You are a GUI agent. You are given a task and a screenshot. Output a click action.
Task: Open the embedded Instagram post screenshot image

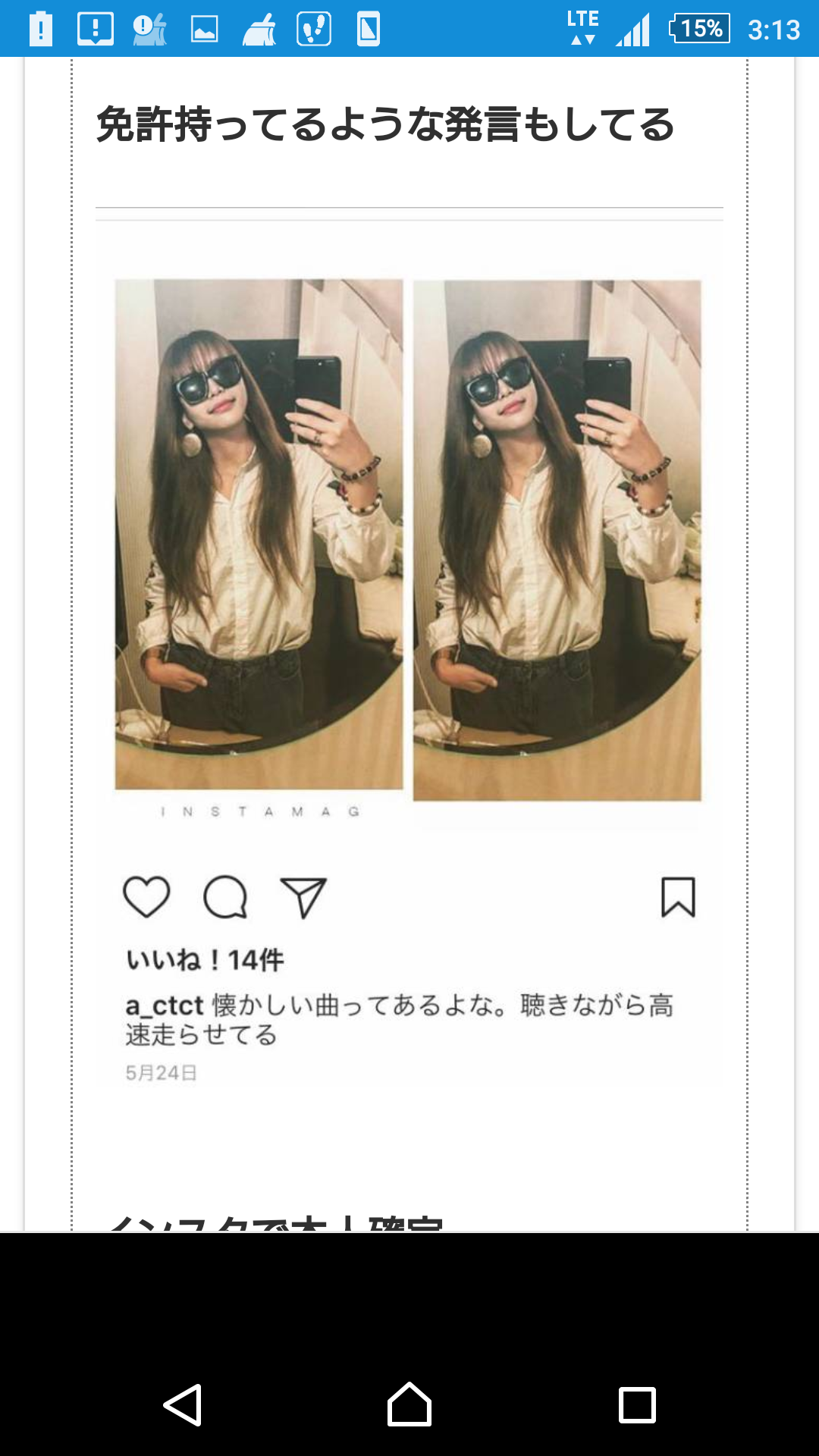[409, 652]
